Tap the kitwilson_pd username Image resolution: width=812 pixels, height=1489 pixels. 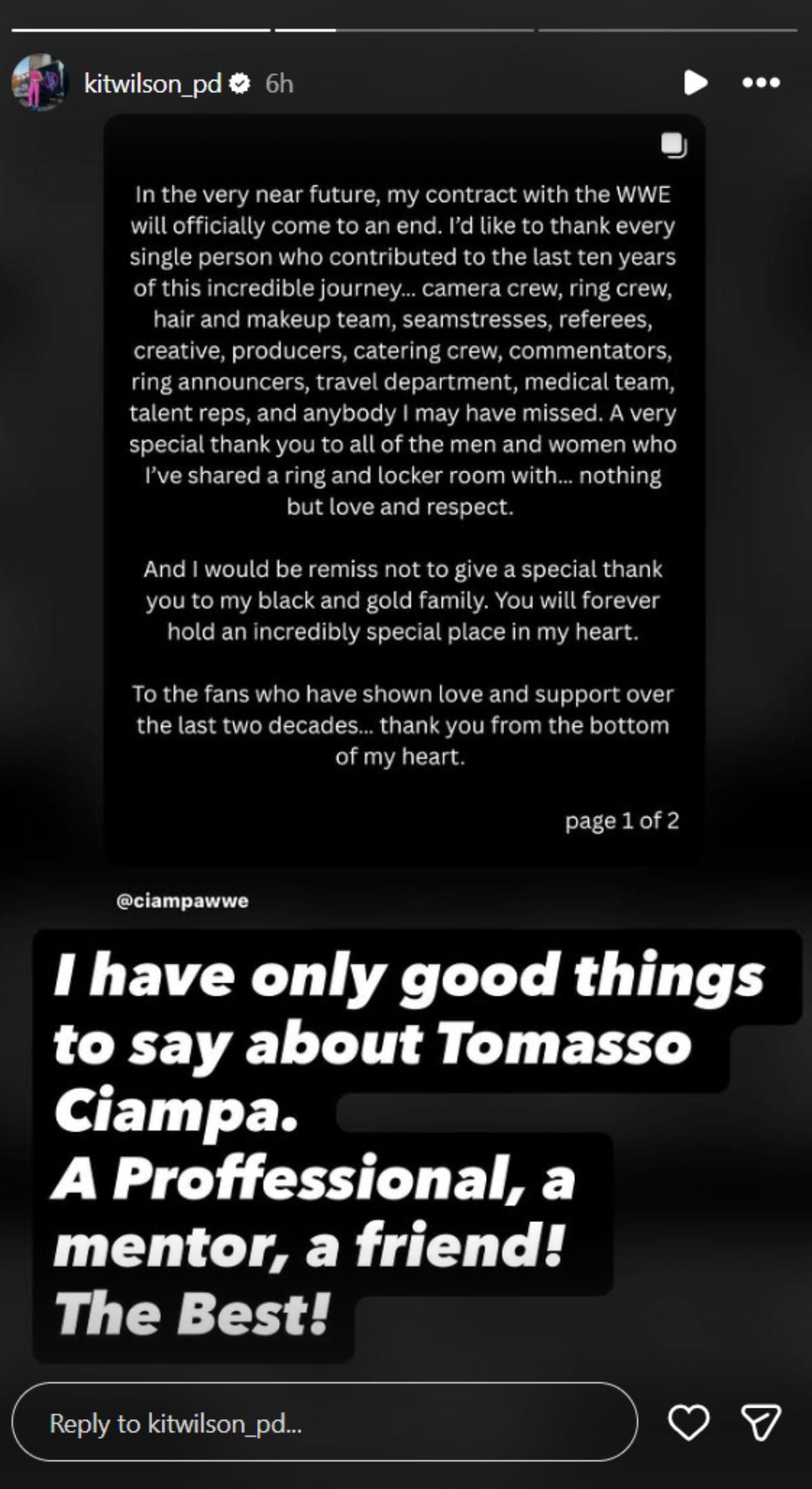pyautogui.click(x=153, y=83)
